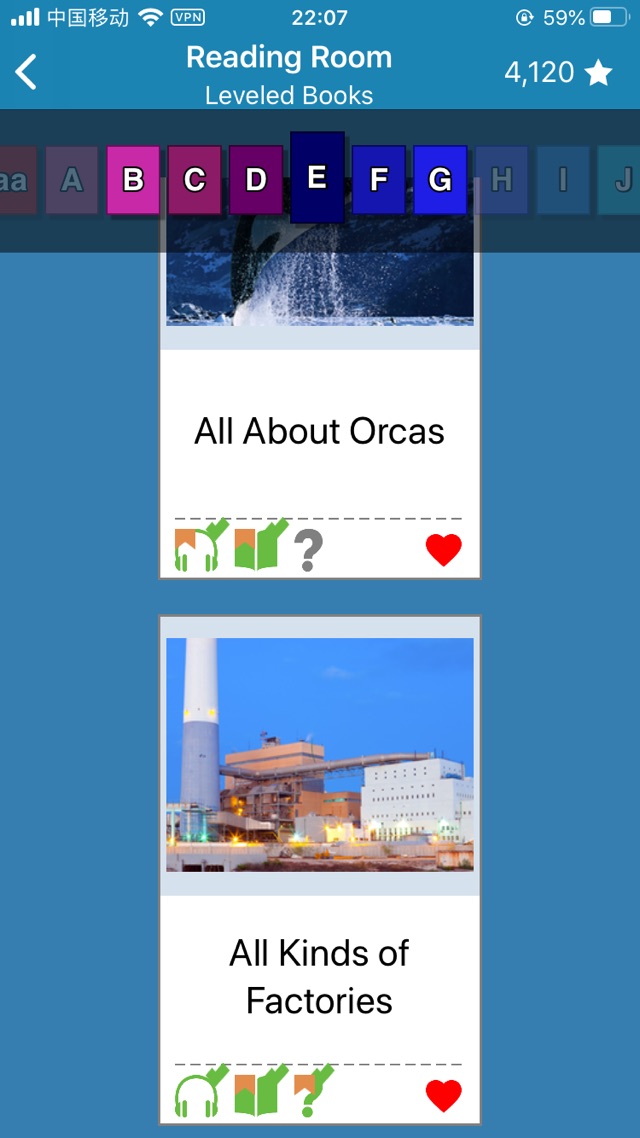Choose level F books

point(378,180)
